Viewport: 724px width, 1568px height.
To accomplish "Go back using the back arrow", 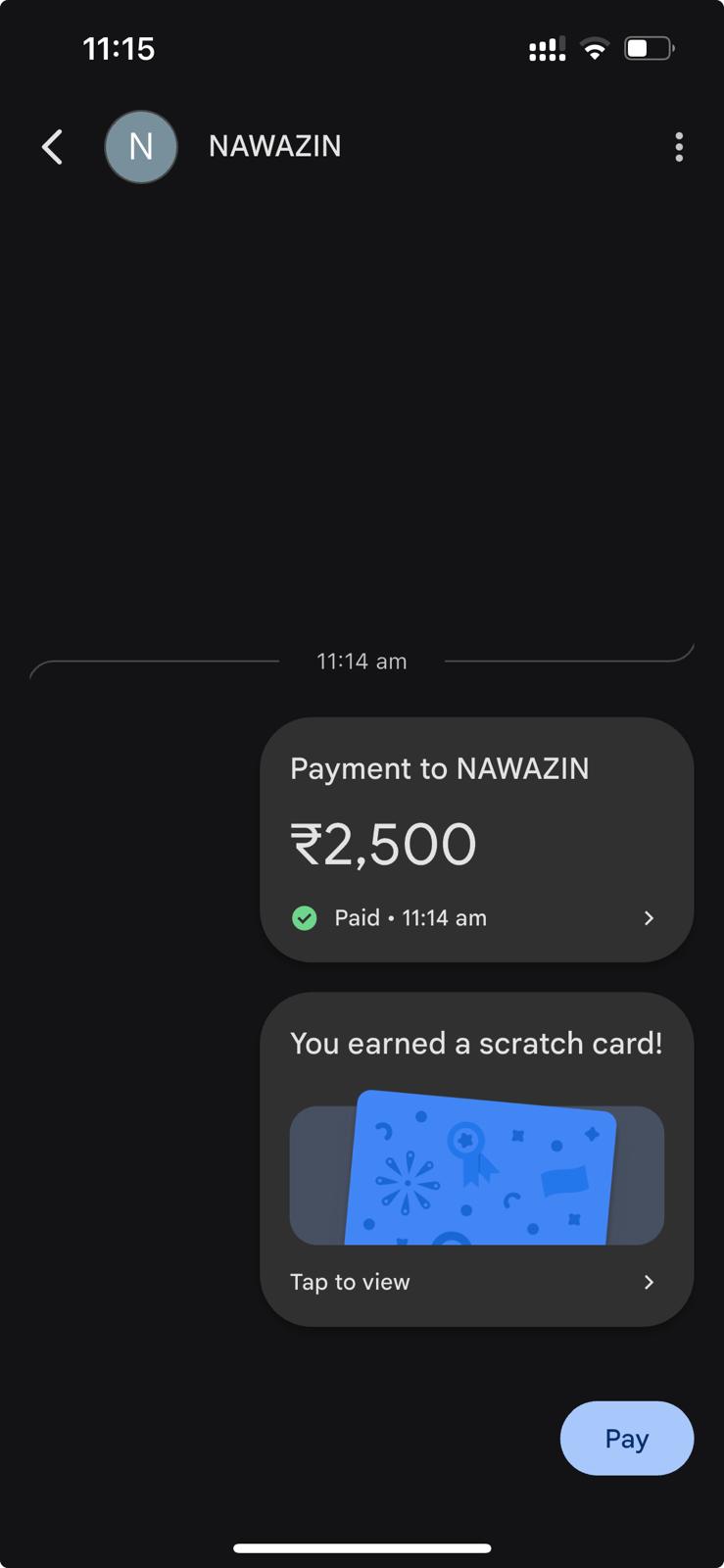I will tap(53, 147).
